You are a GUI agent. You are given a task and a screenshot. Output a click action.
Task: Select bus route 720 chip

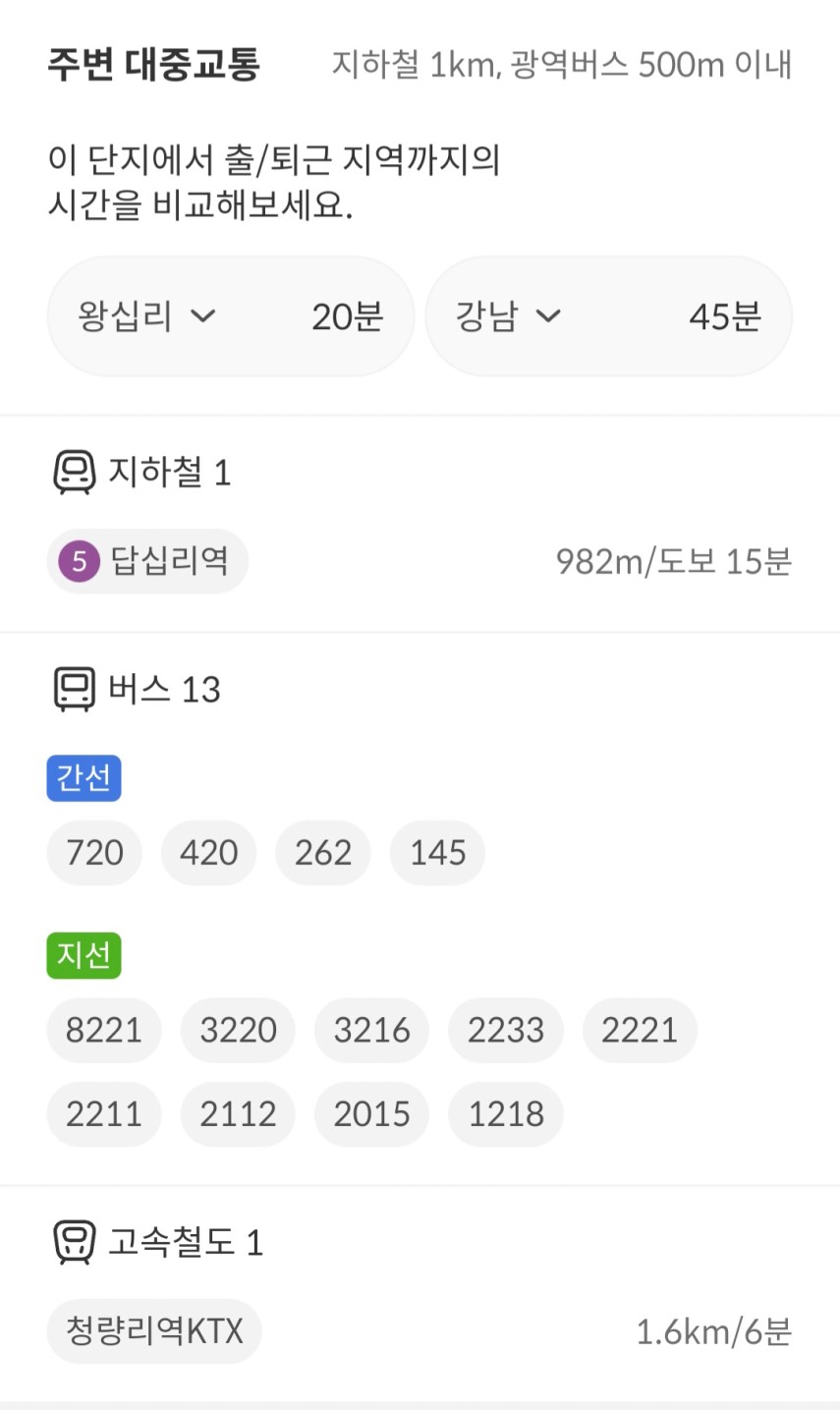94,852
